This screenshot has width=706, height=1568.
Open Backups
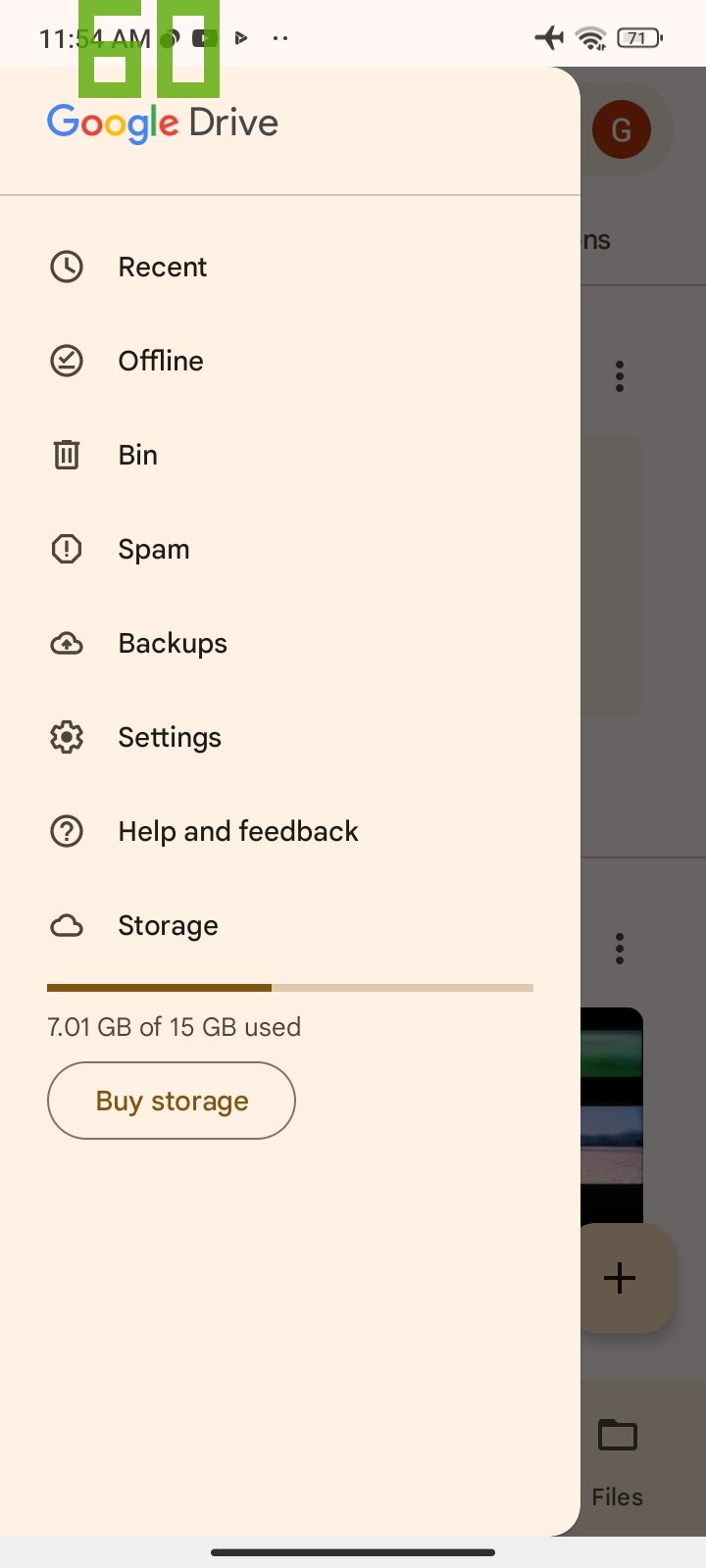click(x=290, y=643)
